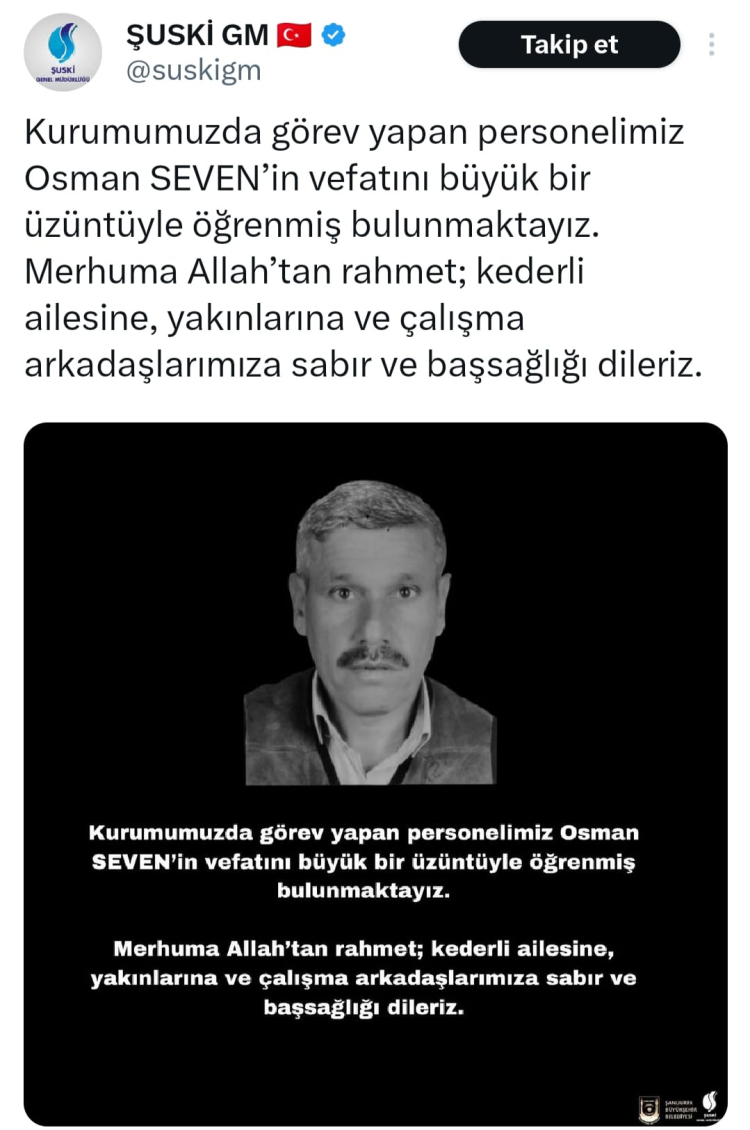Open the condolence image attached to the post
750x1130 pixels.
[x=375, y=774]
